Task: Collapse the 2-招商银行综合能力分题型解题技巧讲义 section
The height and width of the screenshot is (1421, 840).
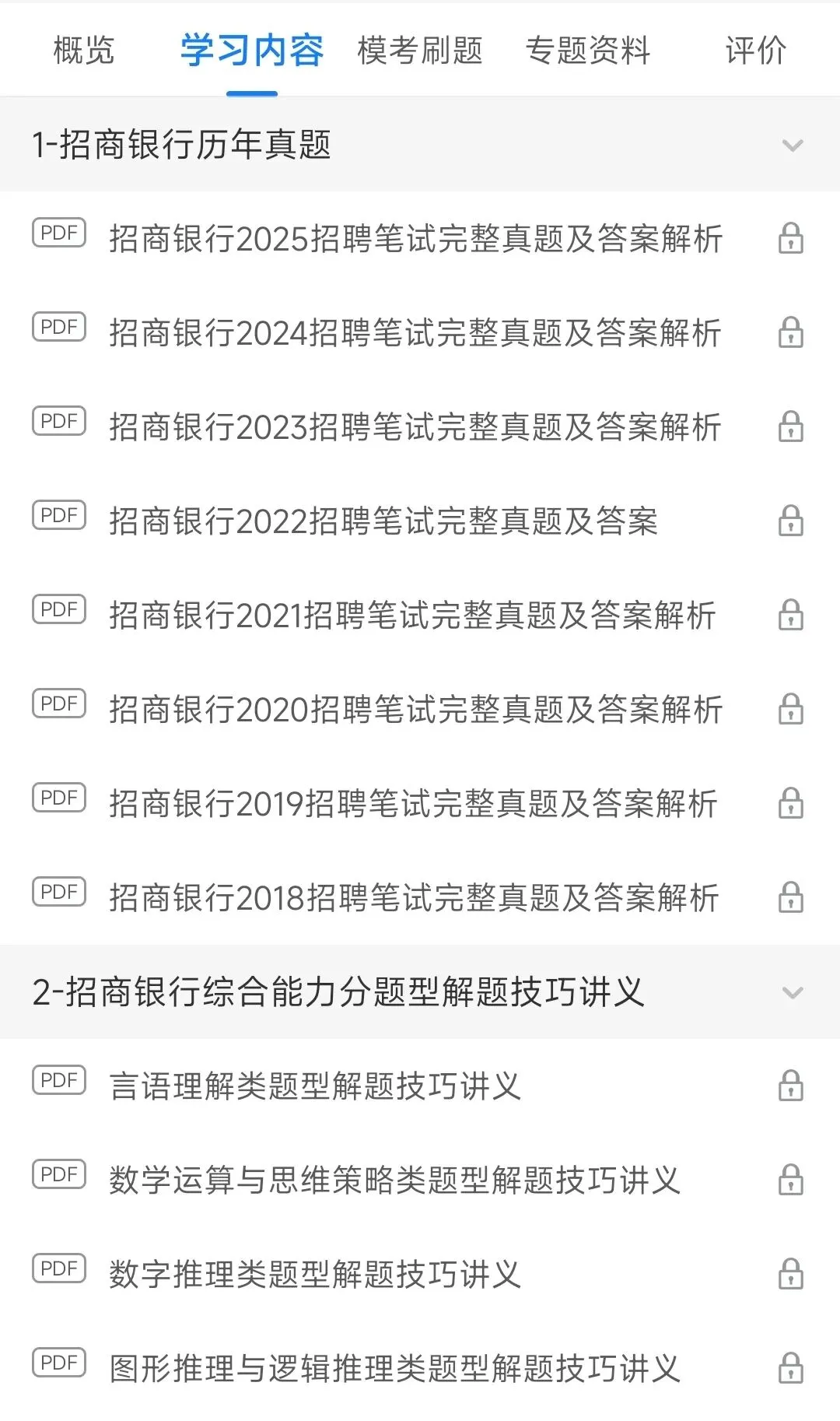Action: click(792, 993)
